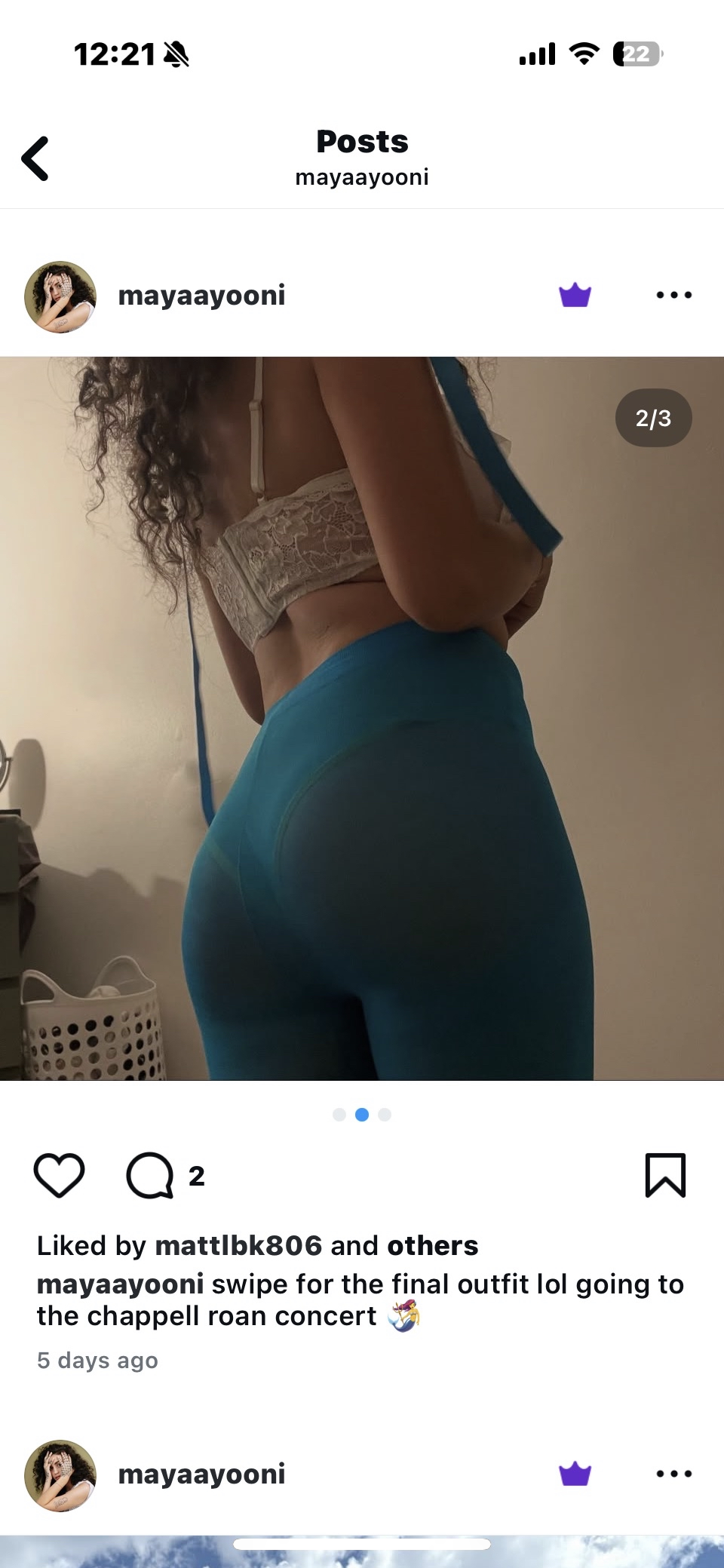
Task: Open mayaayooni's avatar on the second post
Action: [x=60, y=1475]
